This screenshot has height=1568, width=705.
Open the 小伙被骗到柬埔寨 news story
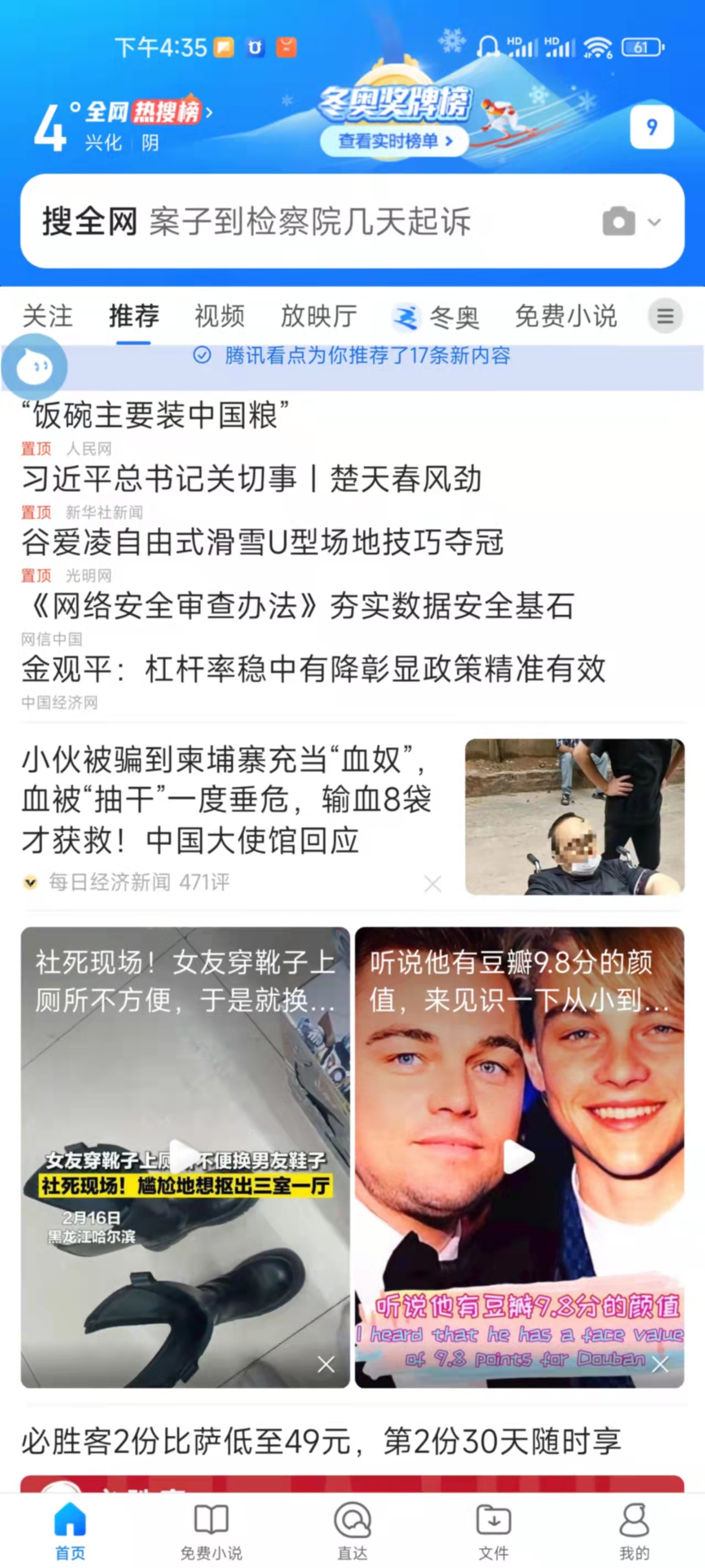point(227,799)
